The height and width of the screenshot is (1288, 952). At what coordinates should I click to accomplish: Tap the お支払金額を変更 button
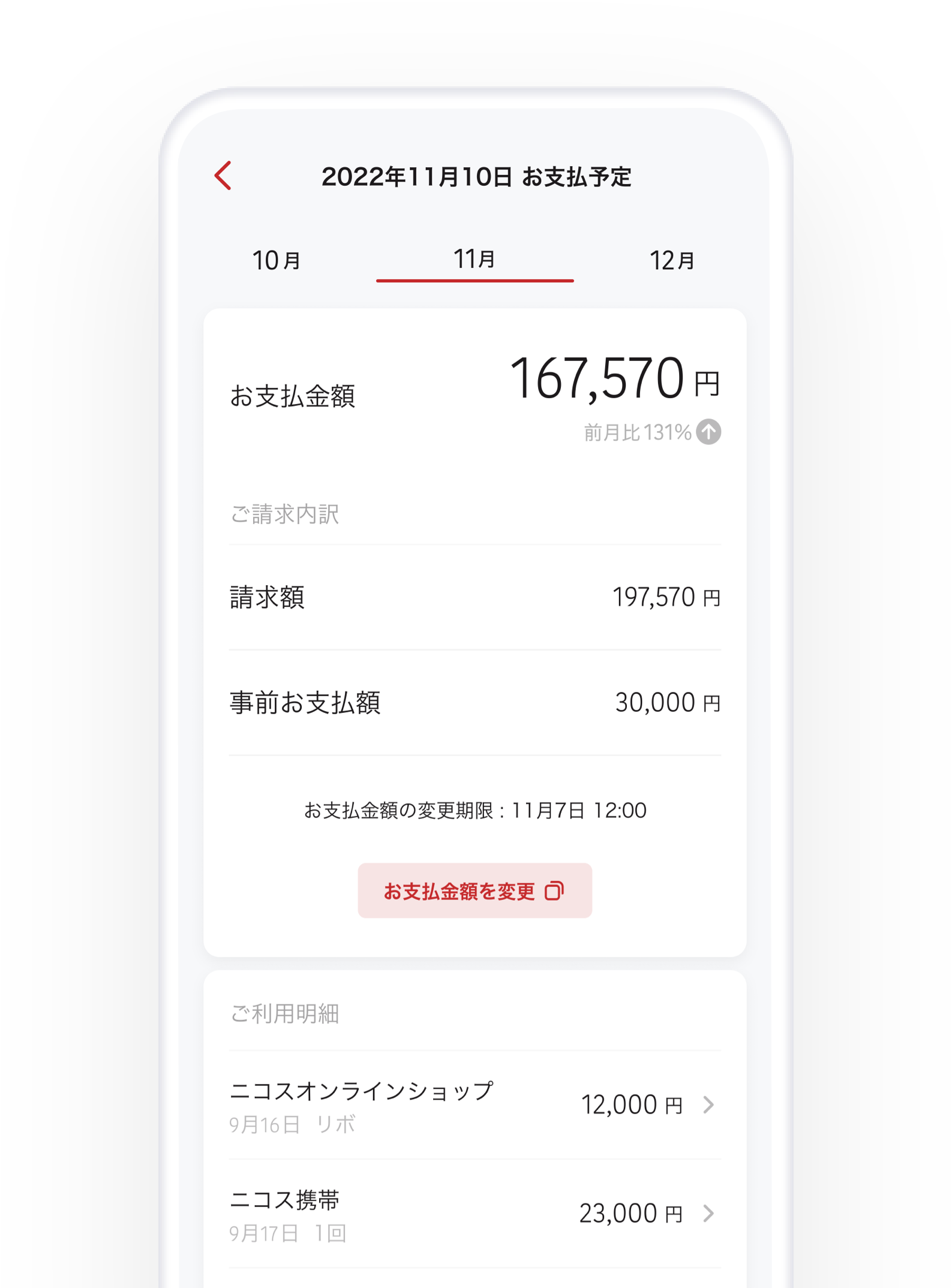(475, 890)
